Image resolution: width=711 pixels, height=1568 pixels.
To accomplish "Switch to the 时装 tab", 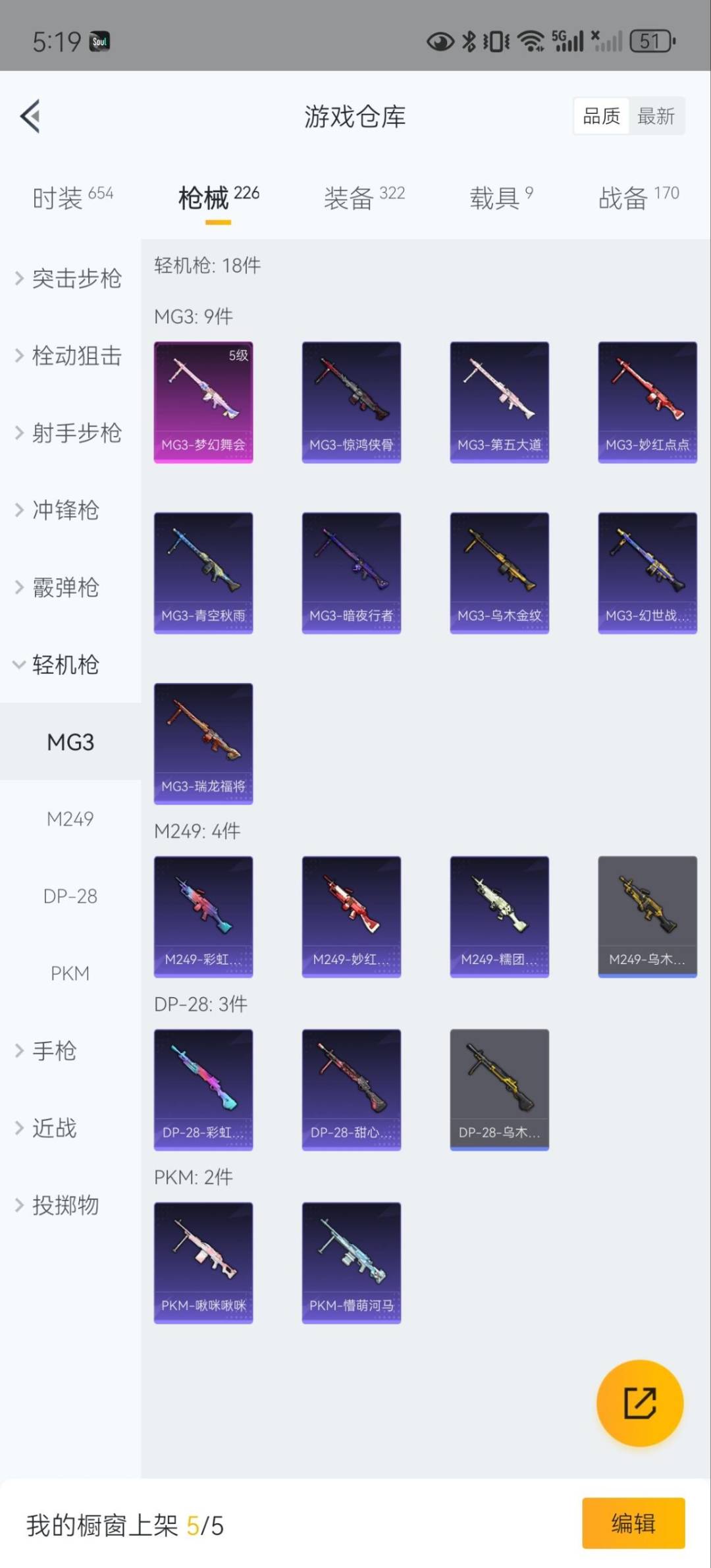I will (x=72, y=197).
